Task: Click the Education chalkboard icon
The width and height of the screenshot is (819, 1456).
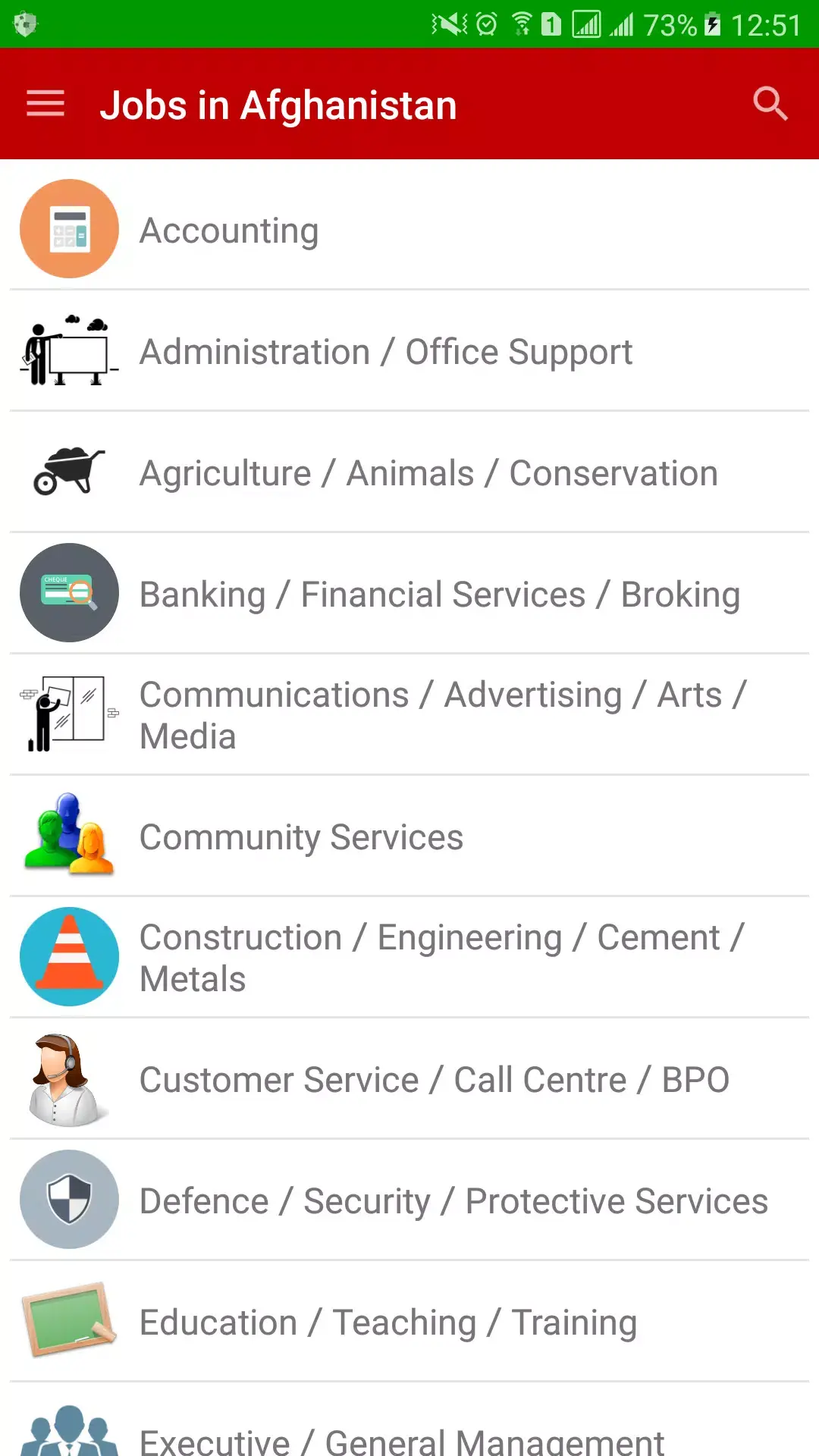Action: pyautogui.click(x=69, y=1321)
